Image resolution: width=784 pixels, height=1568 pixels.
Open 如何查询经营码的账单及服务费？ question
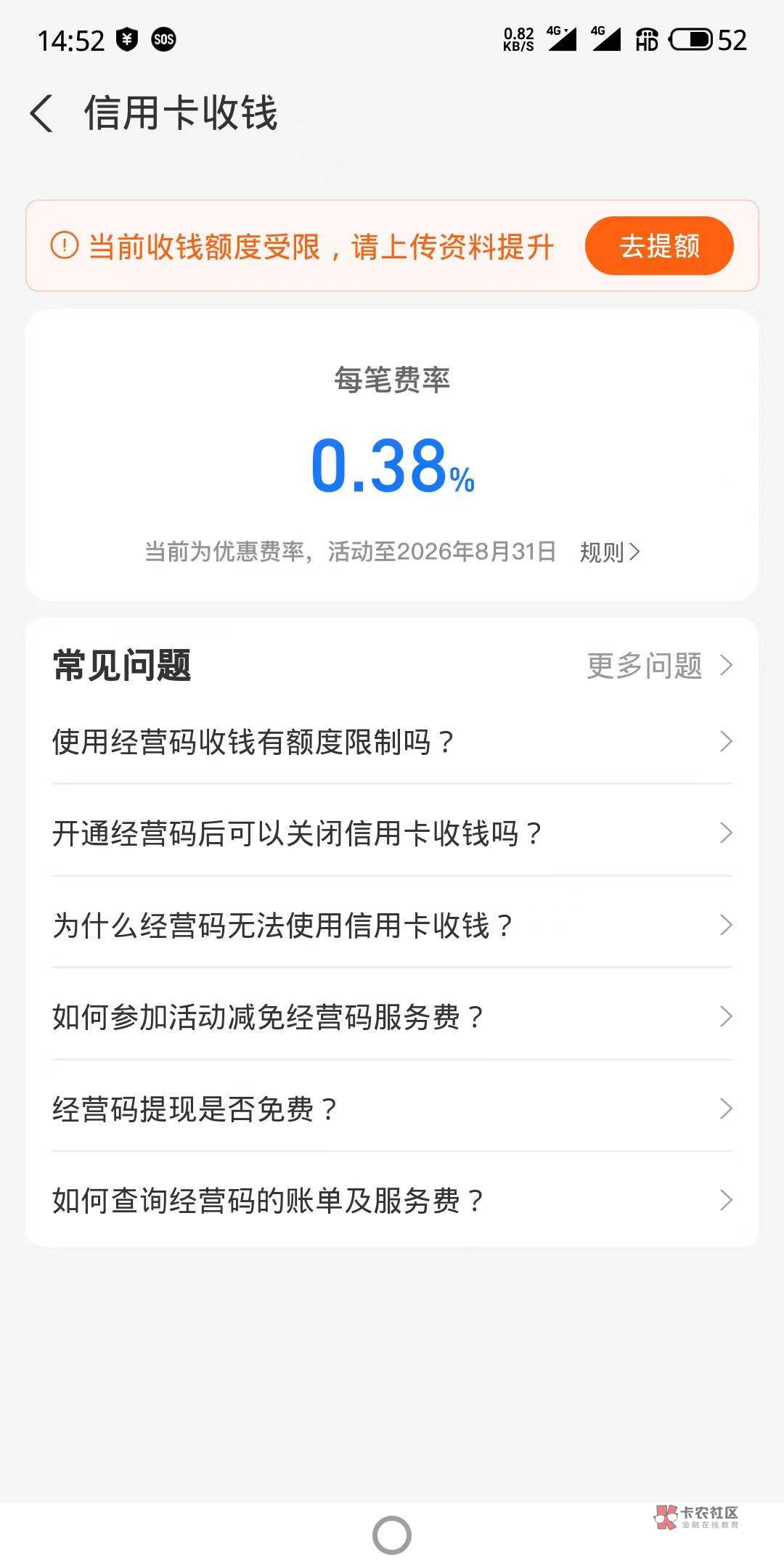tap(392, 1201)
